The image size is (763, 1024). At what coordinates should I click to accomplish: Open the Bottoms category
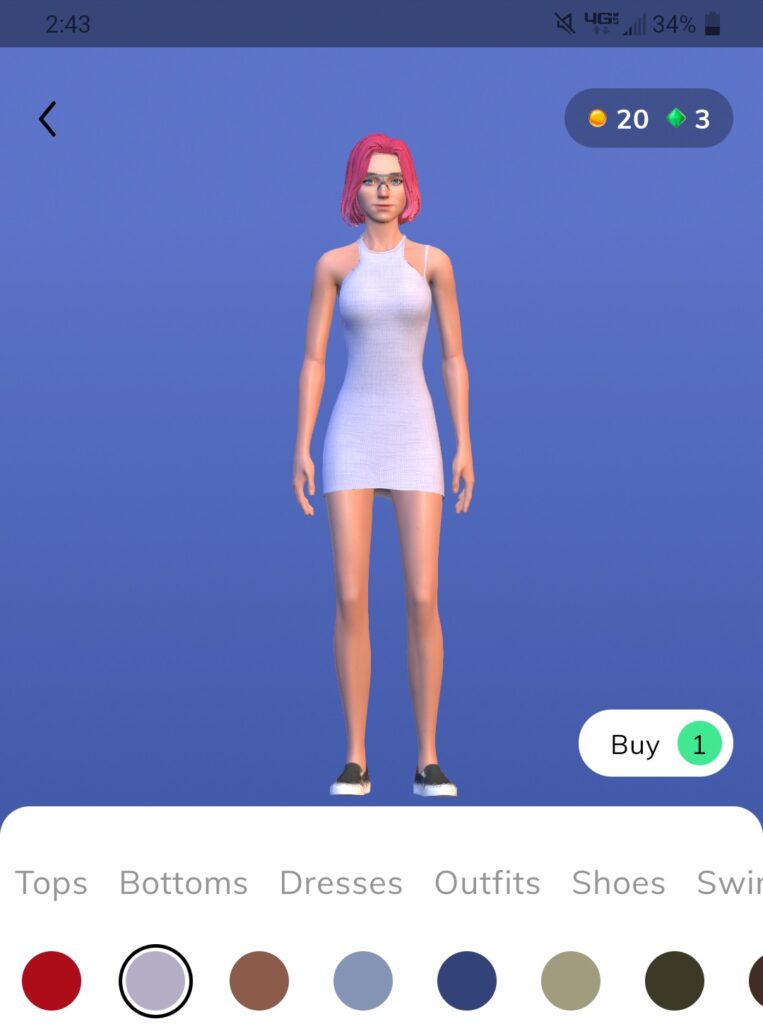click(x=183, y=883)
